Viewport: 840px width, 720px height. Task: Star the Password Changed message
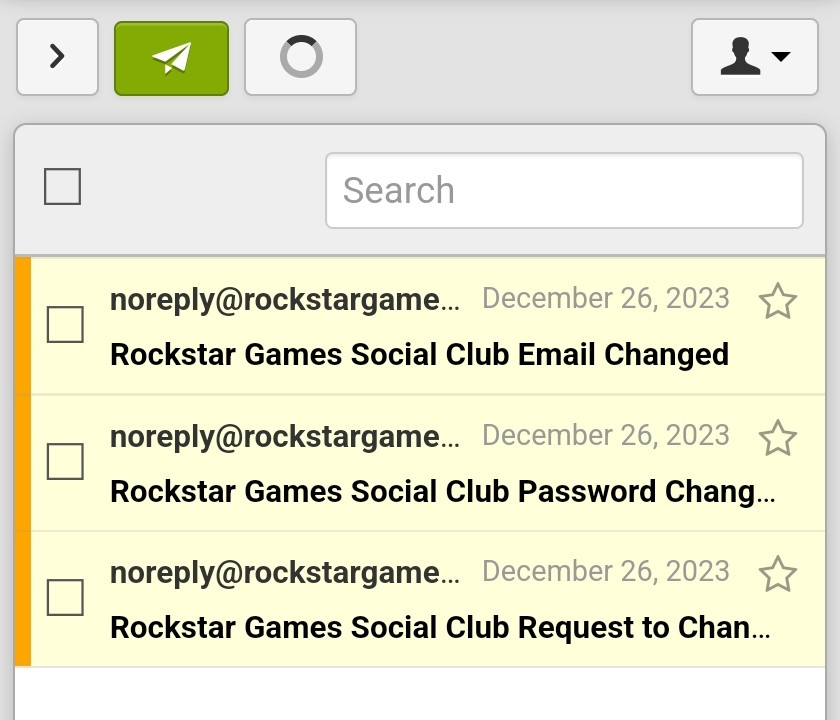(x=778, y=438)
